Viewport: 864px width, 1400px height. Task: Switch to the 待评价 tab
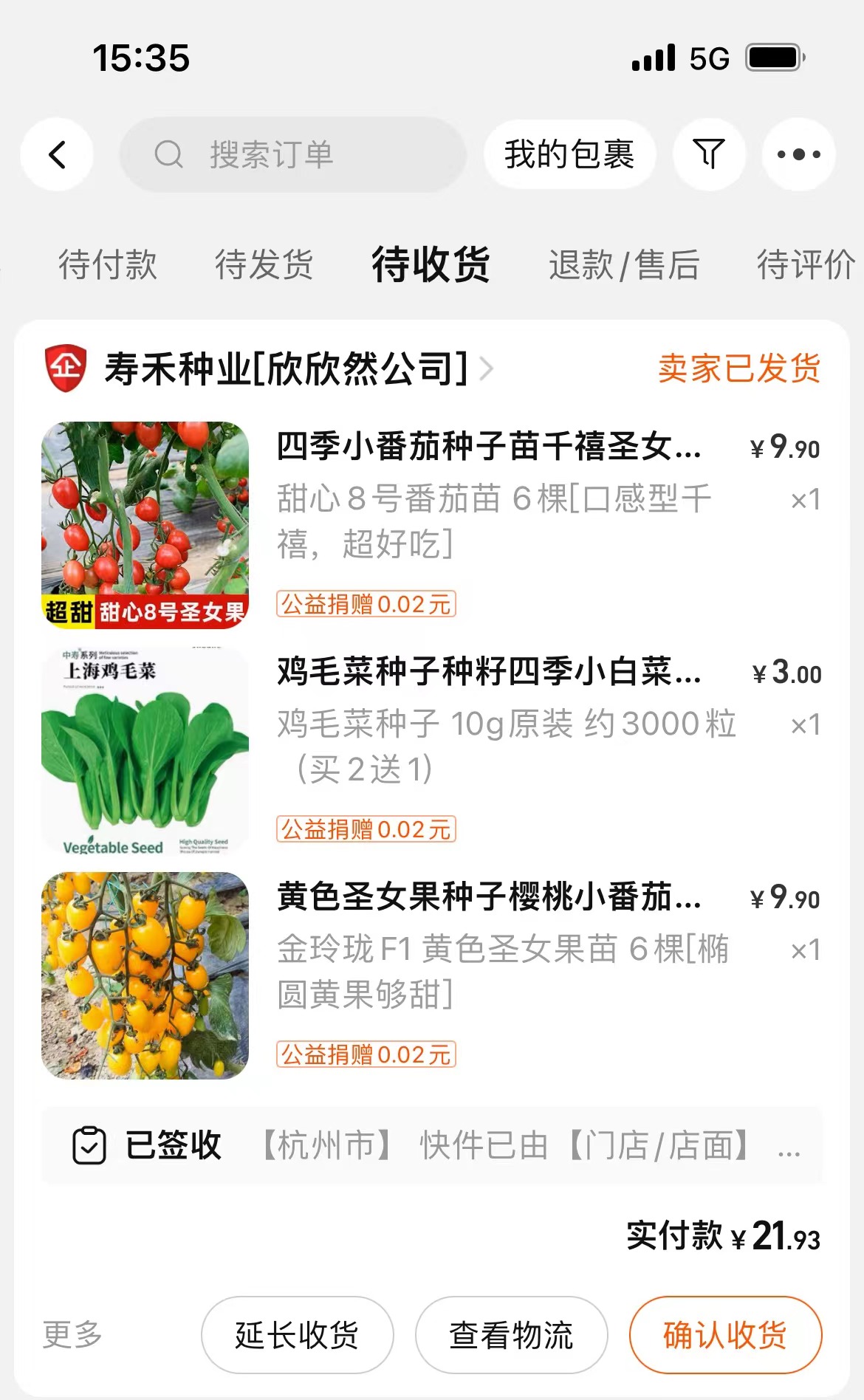click(805, 264)
